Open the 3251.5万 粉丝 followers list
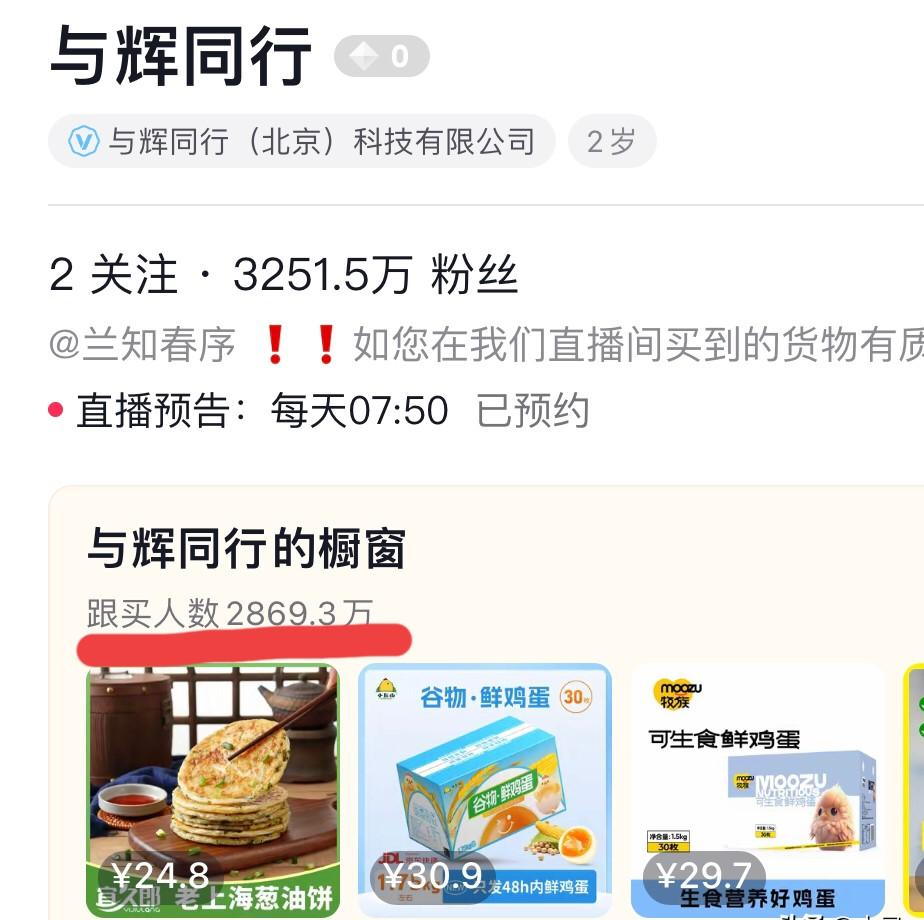The width and height of the screenshot is (924, 920). pyautogui.click(x=375, y=276)
